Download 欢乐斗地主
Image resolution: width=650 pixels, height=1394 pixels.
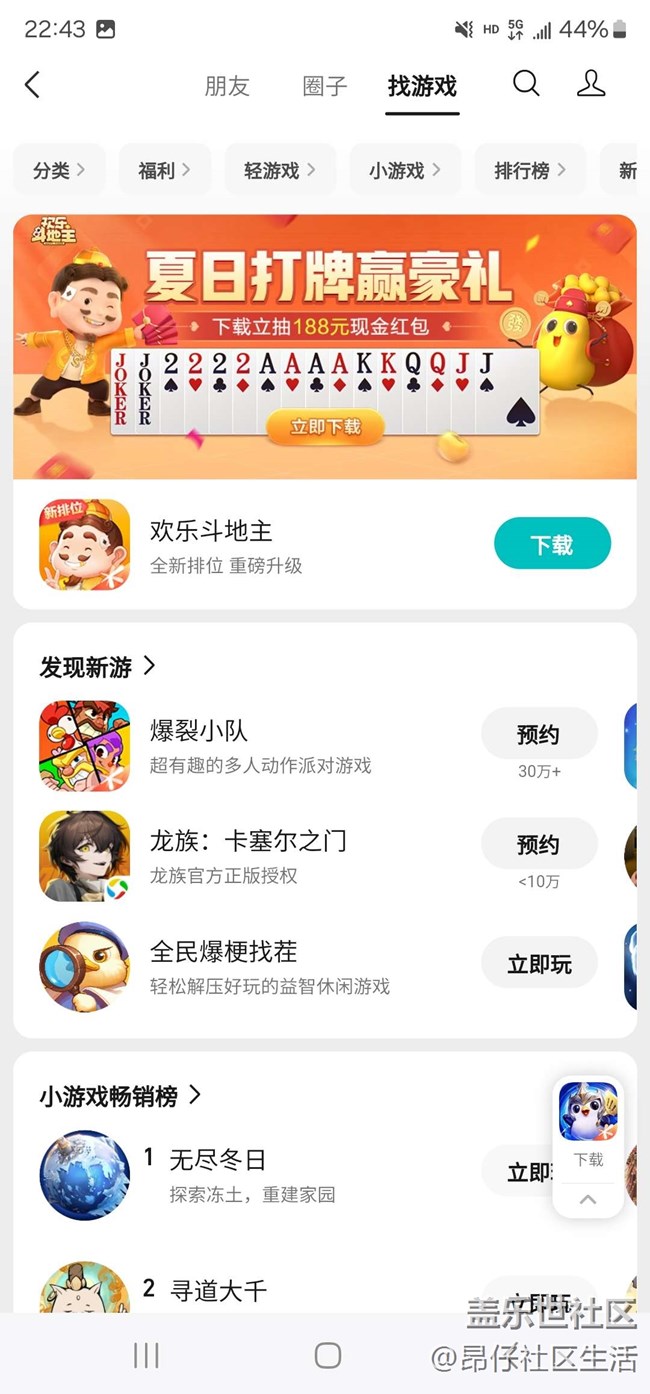coord(552,544)
